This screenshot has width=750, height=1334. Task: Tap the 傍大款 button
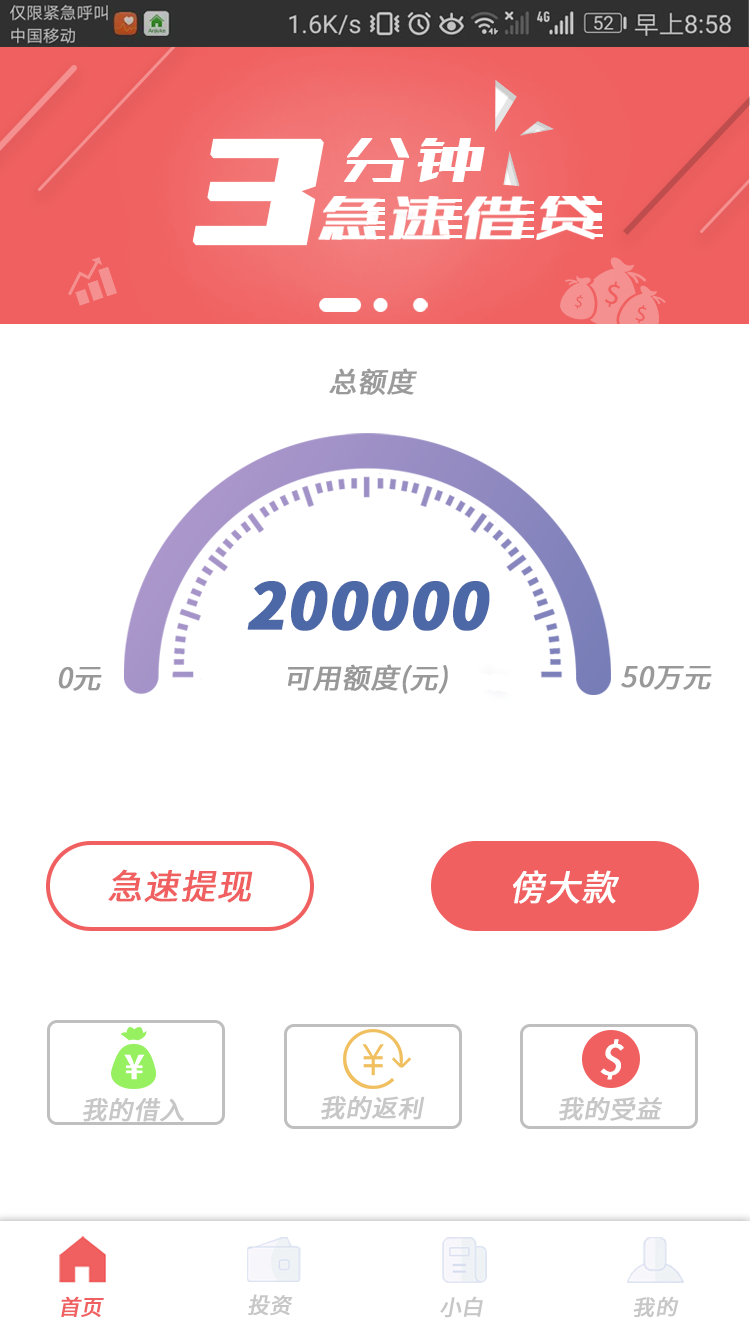point(564,886)
